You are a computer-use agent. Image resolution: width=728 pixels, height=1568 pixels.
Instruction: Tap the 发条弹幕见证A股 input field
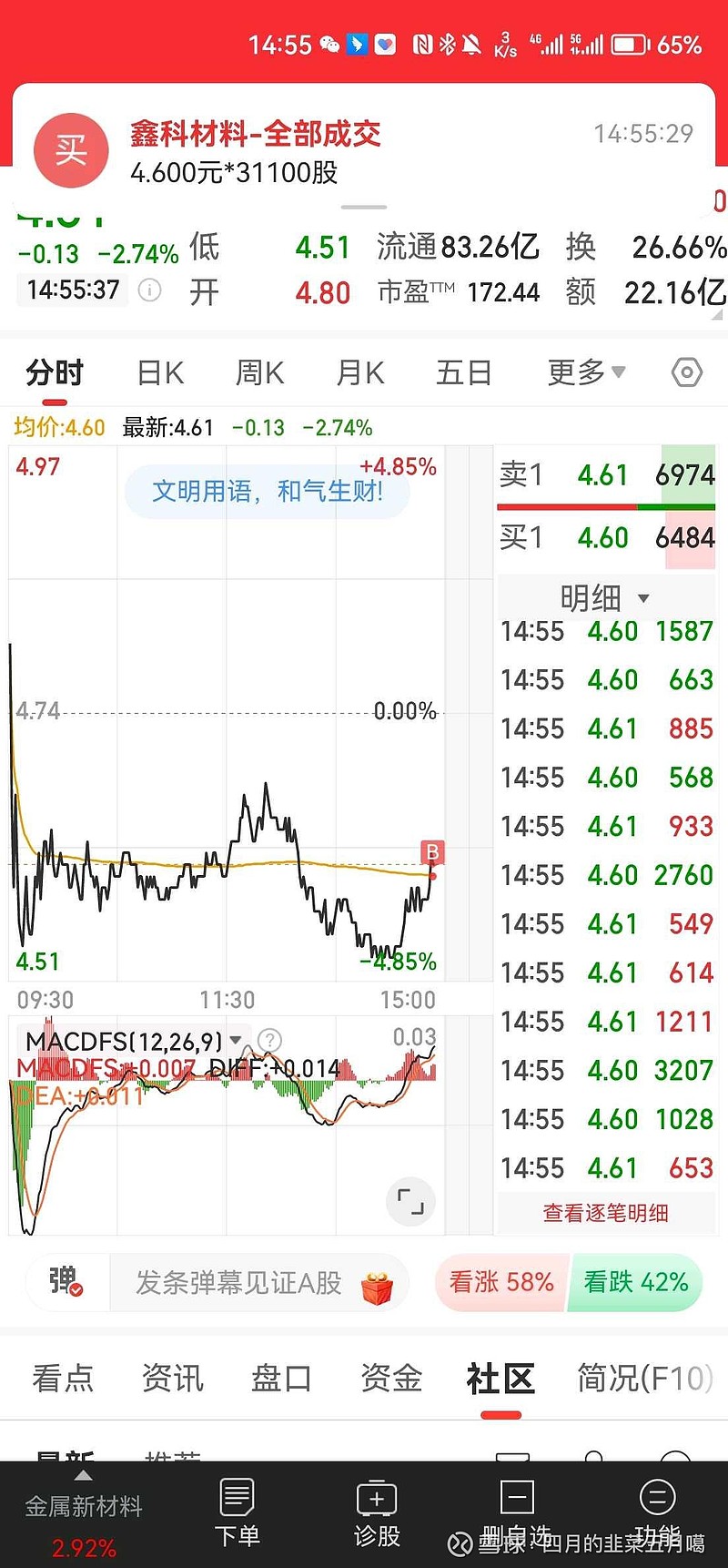pos(238,1283)
